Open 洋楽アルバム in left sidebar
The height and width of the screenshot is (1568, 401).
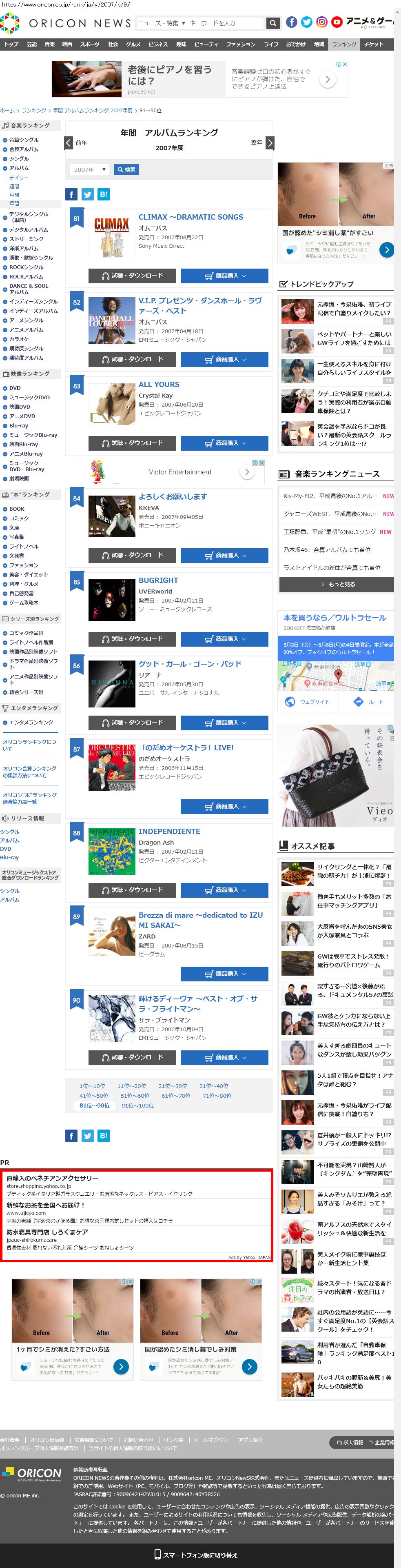(24, 248)
